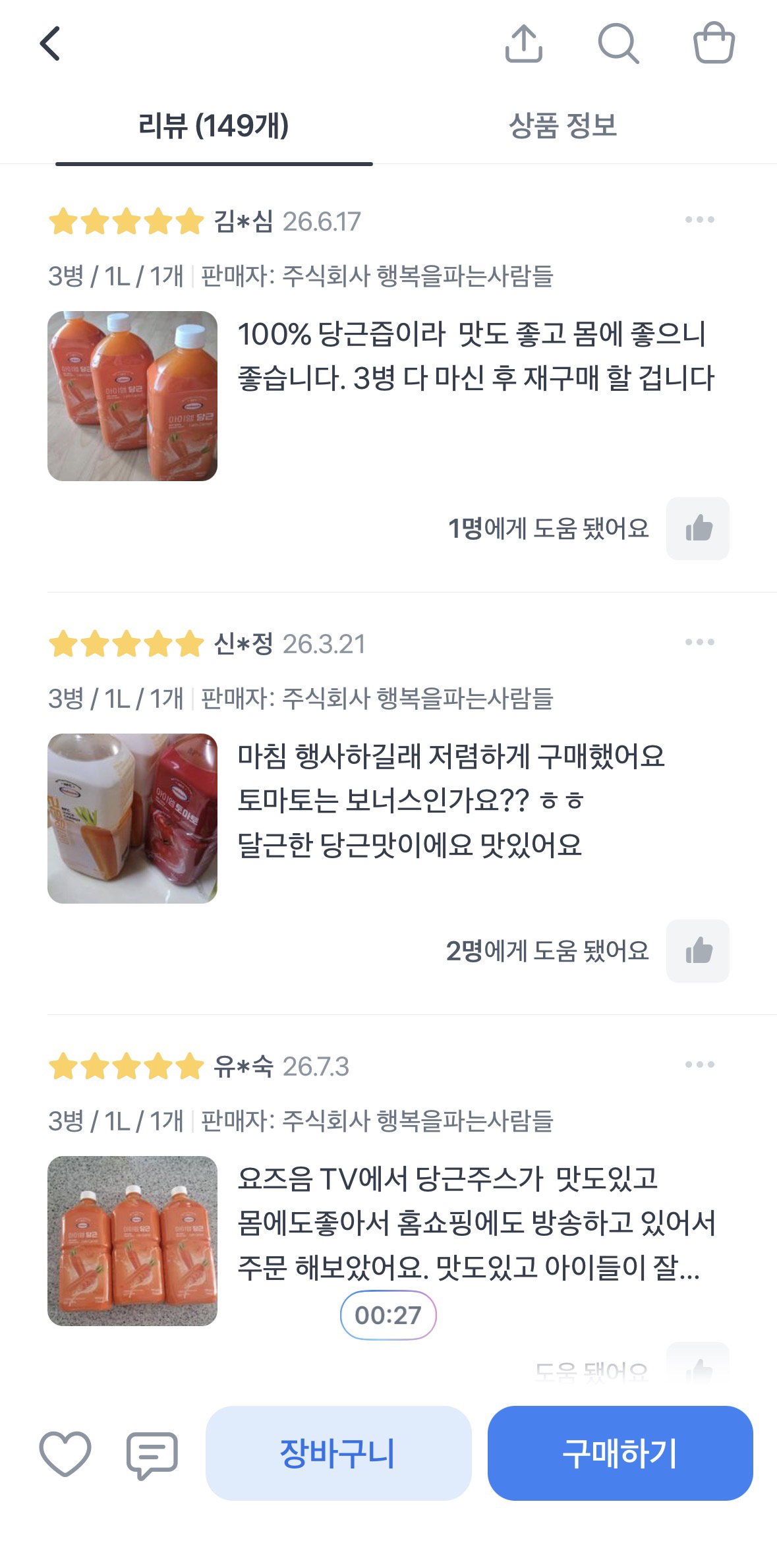Go back using the top-left arrow
Screen dimensions: 777x1568
coord(50,44)
